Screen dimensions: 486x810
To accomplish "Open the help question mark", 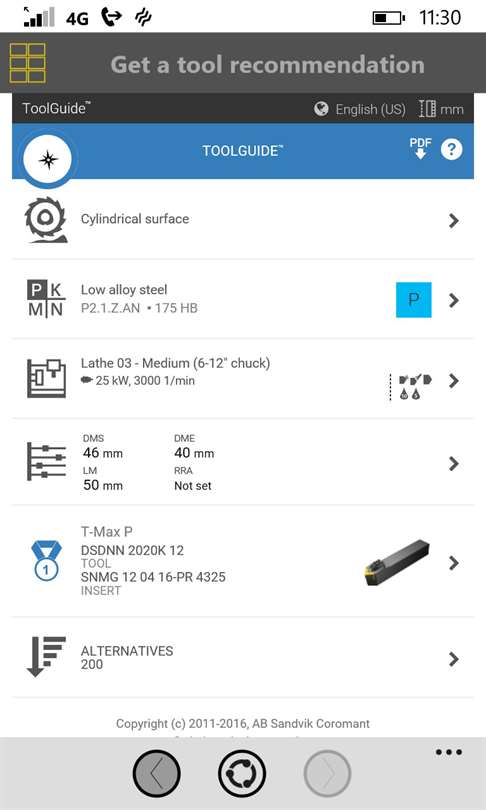I will pos(451,150).
